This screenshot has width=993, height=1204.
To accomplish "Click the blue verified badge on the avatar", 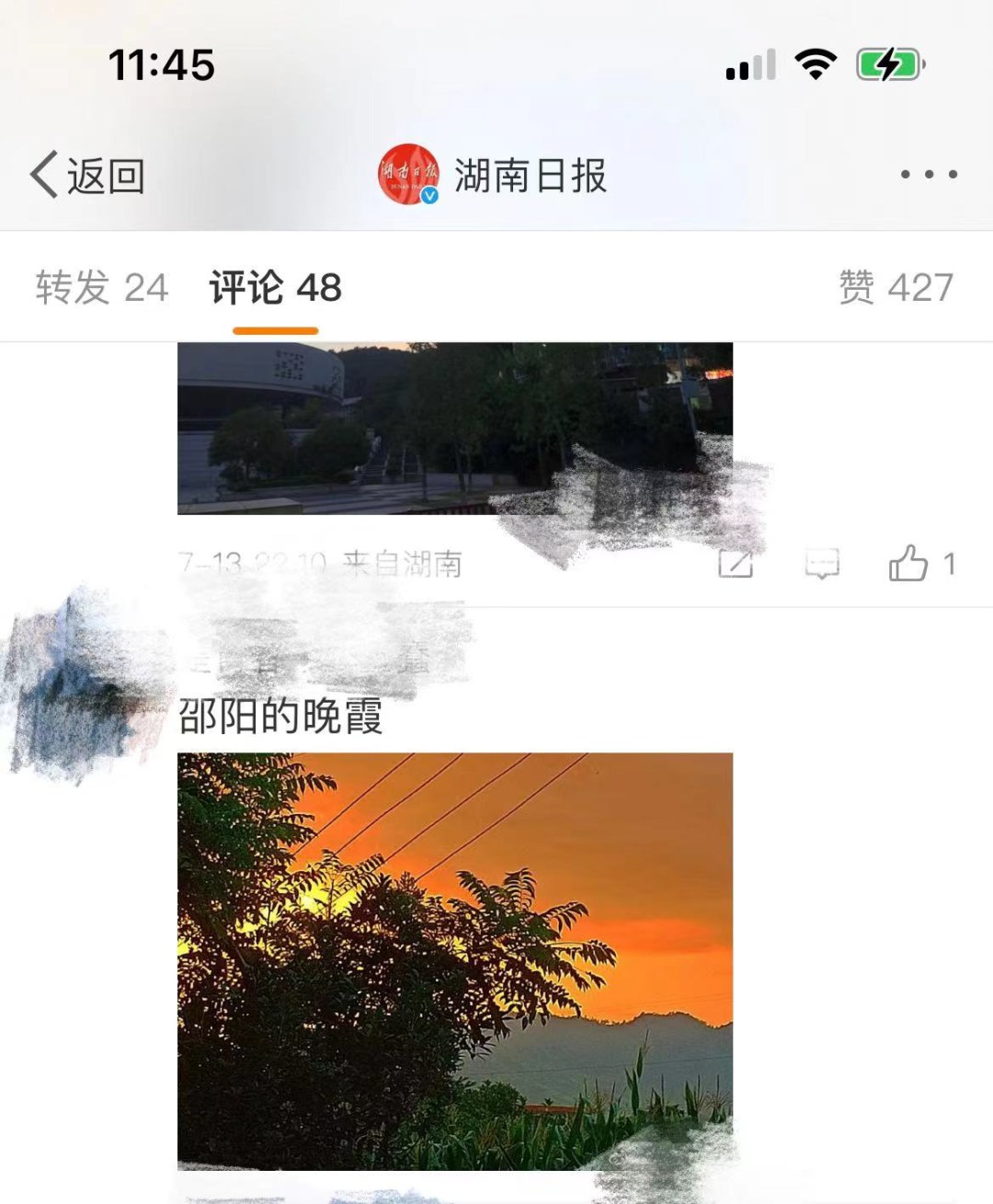I will click(429, 194).
